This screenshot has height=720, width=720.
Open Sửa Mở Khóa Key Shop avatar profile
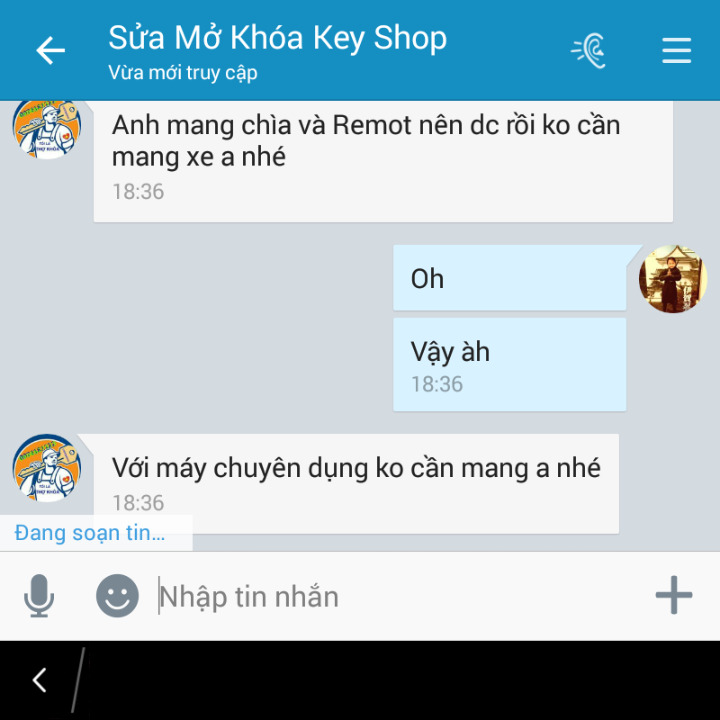click(46, 467)
